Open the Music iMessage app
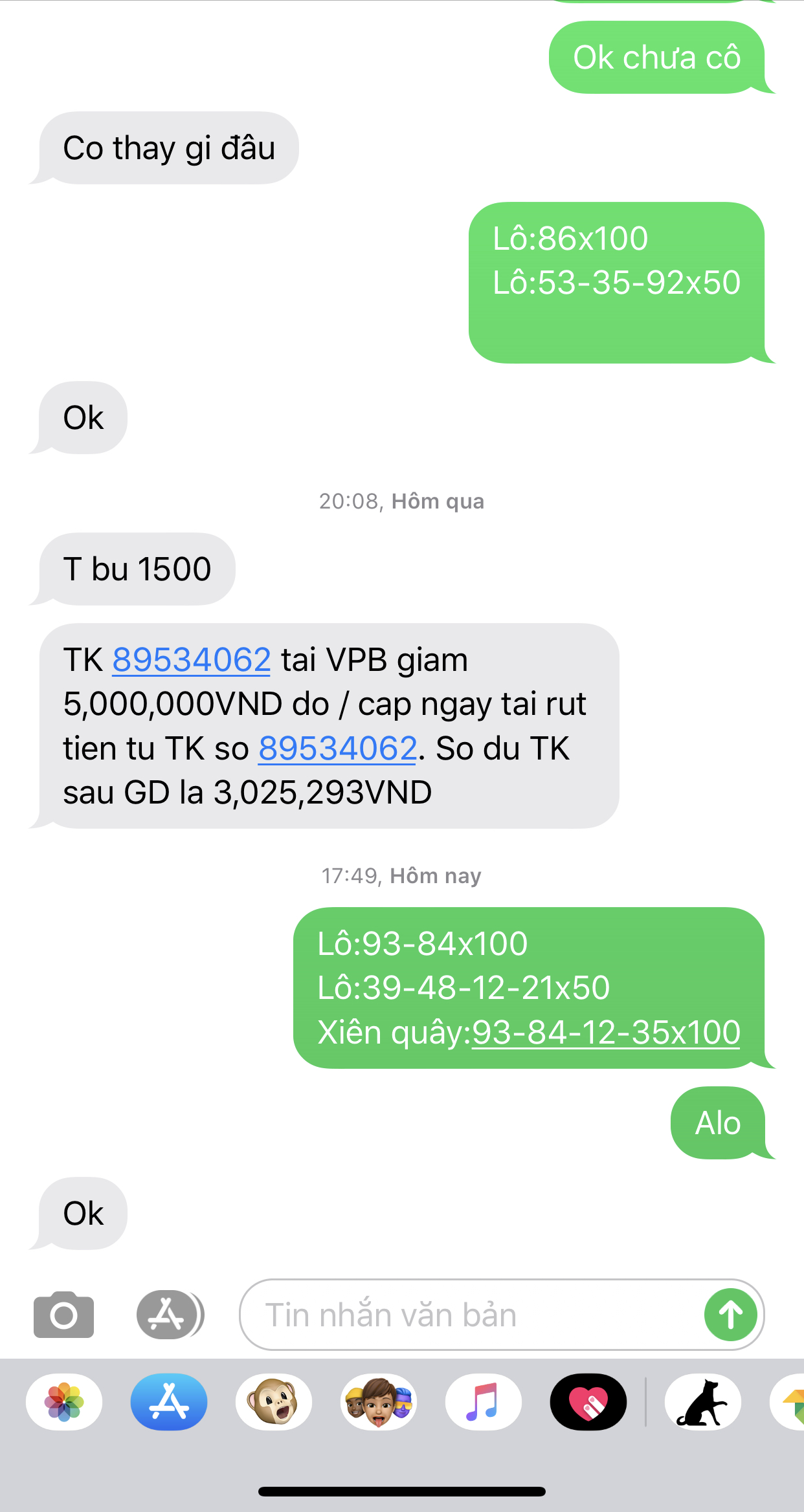 tap(484, 1401)
